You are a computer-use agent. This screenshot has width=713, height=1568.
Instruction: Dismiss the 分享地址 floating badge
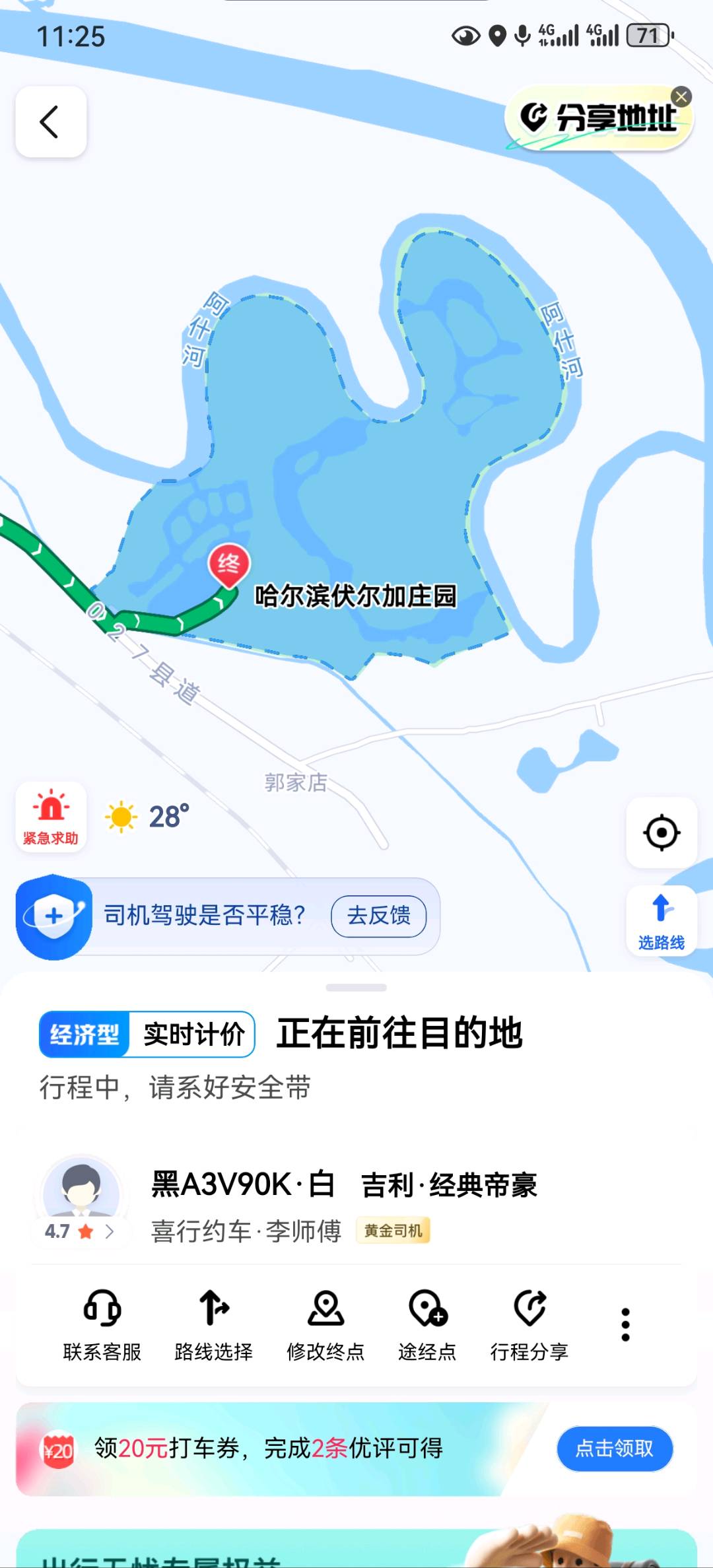coord(681,97)
